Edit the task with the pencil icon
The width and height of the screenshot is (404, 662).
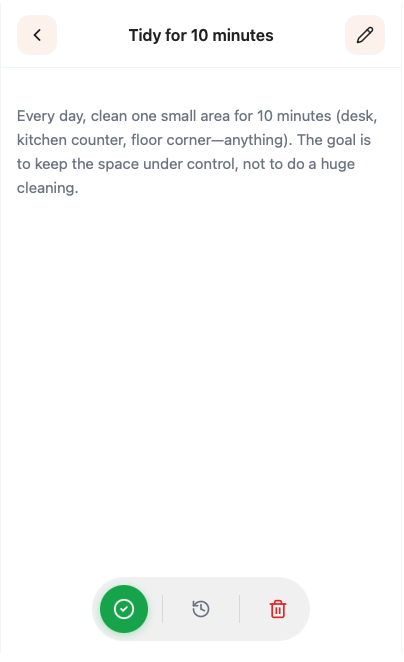pyautogui.click(x=365, y=35)
